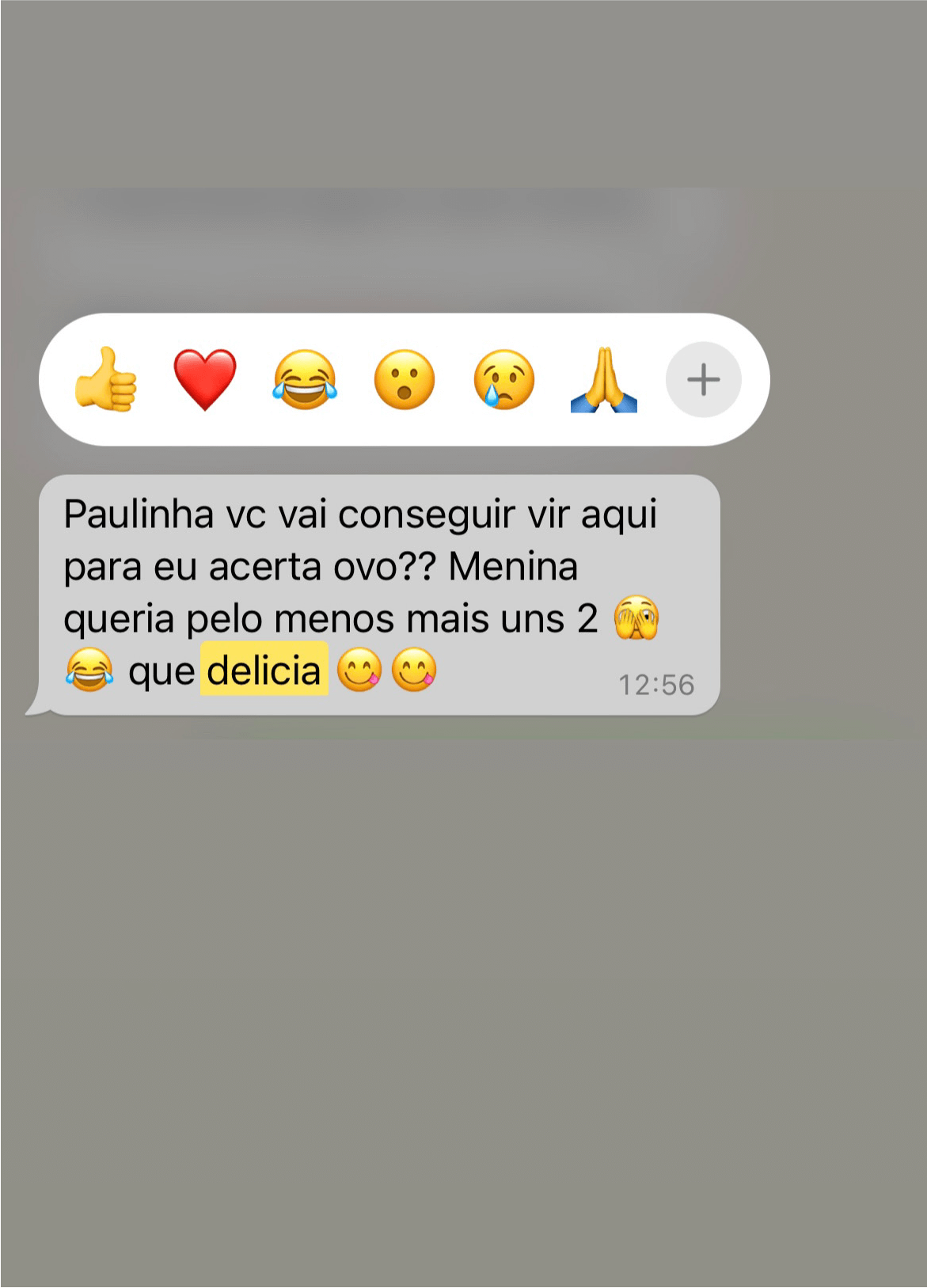Select the thumbs up reaction
This screenshot has height=1288, width=927.
point(104,380)
